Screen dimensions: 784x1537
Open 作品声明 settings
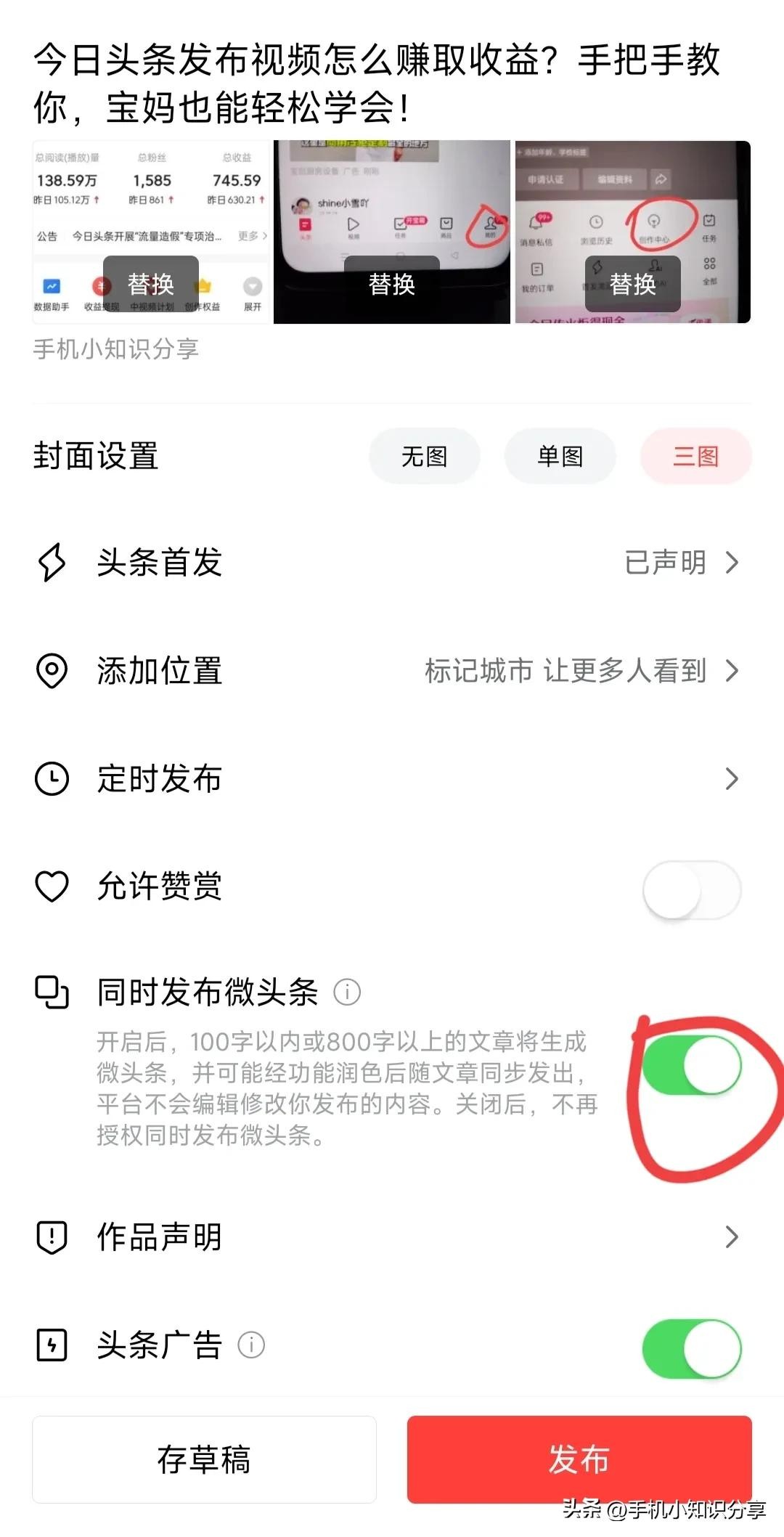392,1236
